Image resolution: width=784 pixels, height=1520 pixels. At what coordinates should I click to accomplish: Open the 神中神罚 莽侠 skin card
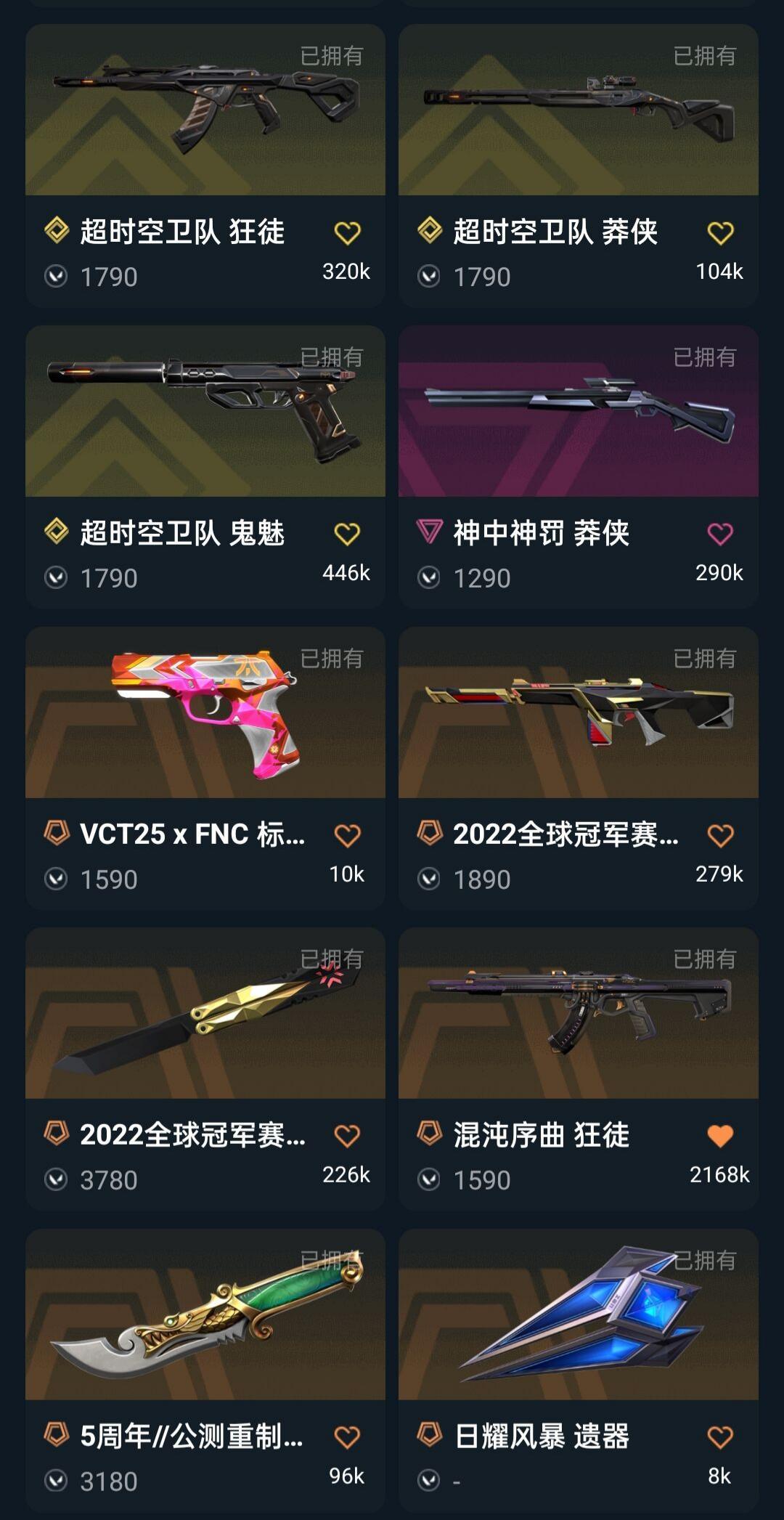(578, 412)
